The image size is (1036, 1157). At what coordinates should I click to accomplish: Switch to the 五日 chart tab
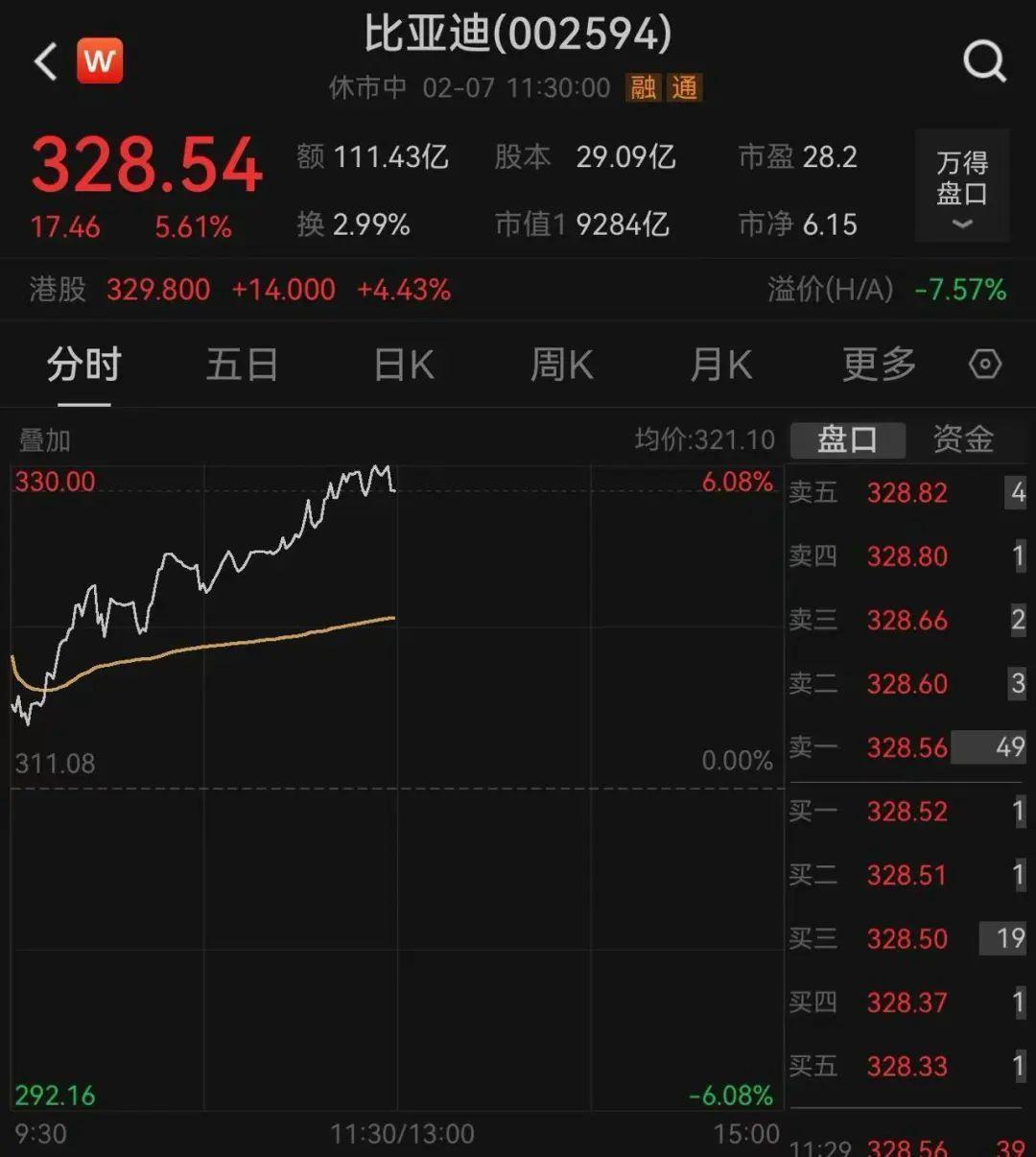[x=242, y=366]
